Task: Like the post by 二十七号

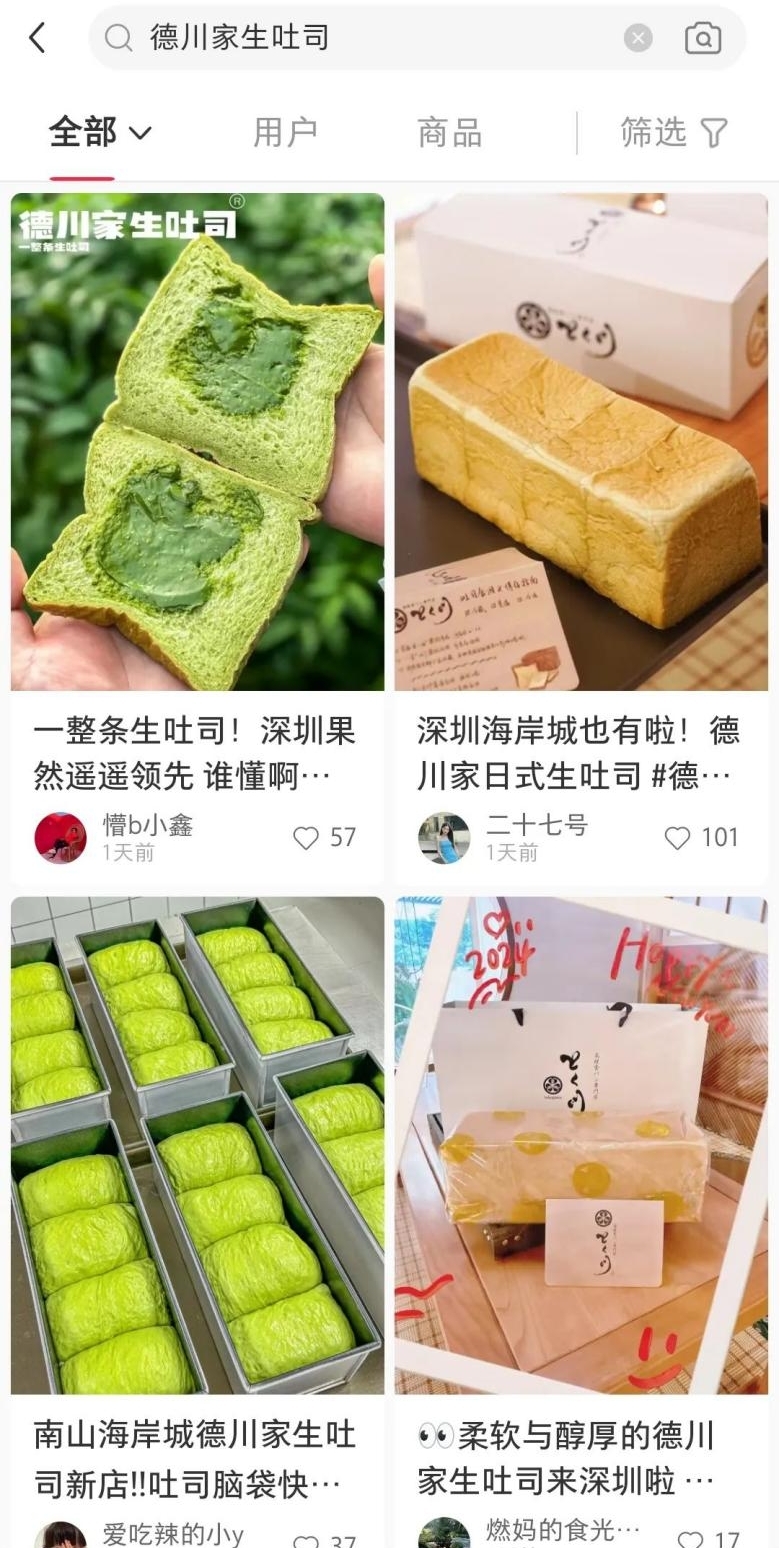Action: 702,838
